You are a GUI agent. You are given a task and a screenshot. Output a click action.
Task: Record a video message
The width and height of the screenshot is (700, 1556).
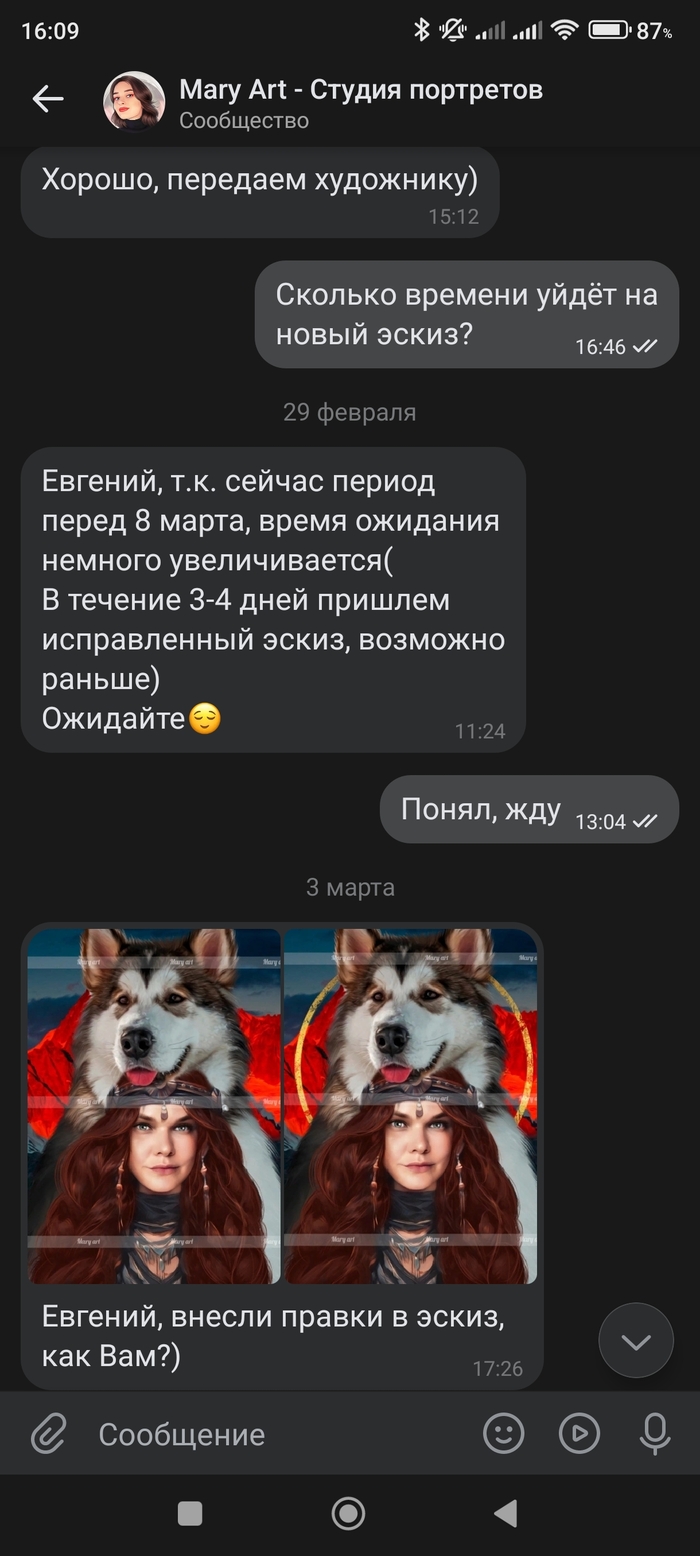click(x=579, y=1434)
